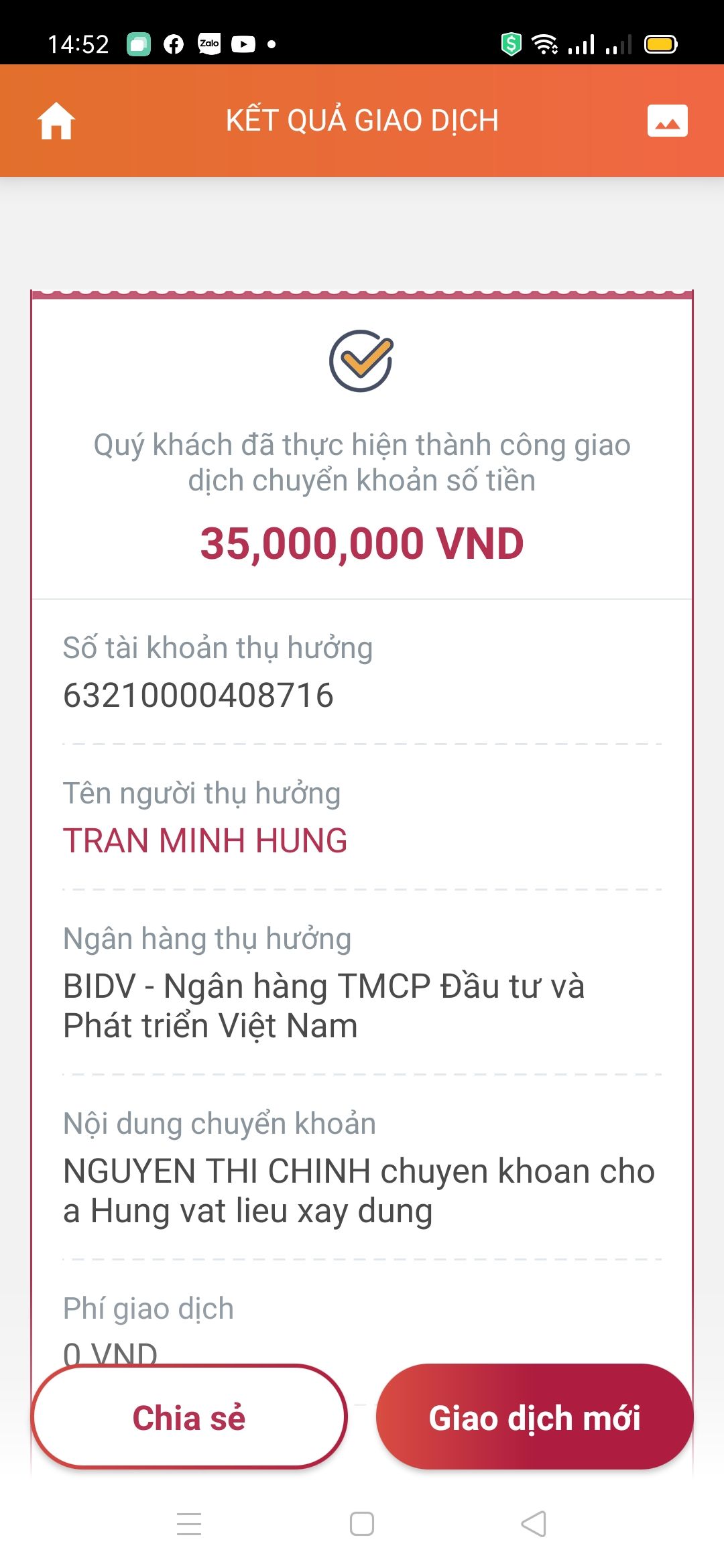This screenshot has width=724, height=1568.
Task: Open recent apps from navigation bar
Action: [x=189, y=1524]
